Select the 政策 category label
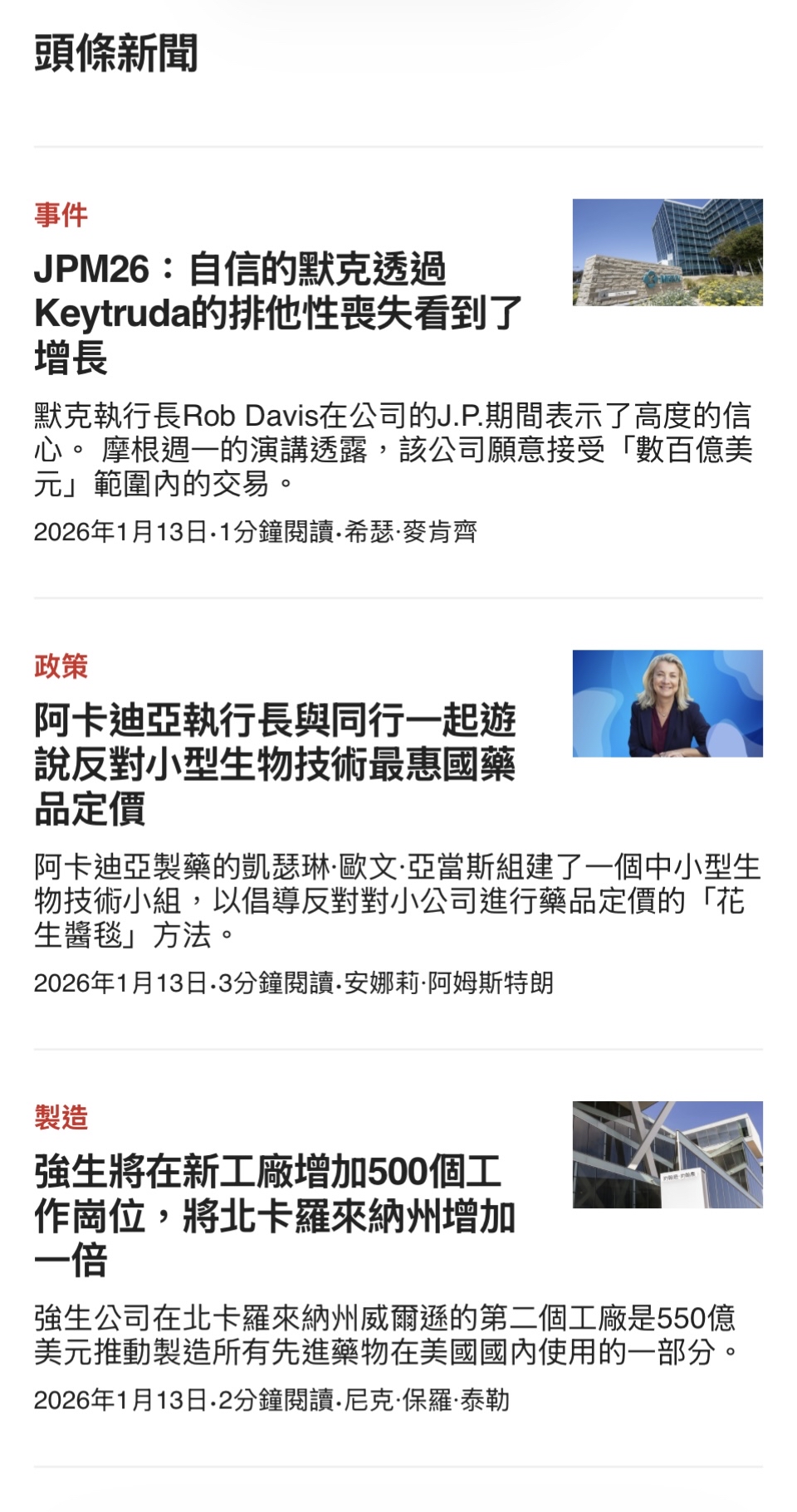This screenshot has width=797, height=1512. [61, 666]
